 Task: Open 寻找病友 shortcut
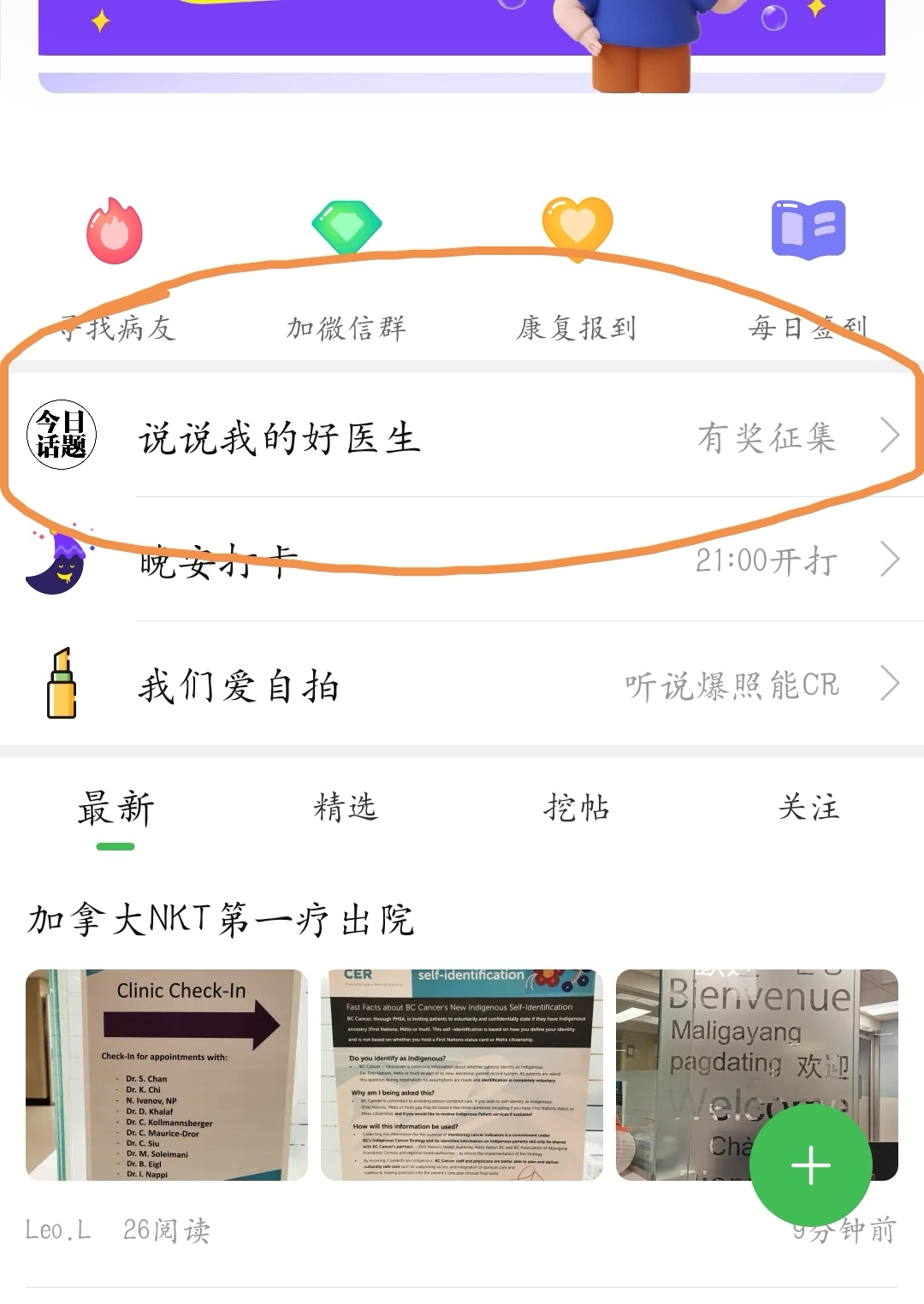tap(115, 267)
